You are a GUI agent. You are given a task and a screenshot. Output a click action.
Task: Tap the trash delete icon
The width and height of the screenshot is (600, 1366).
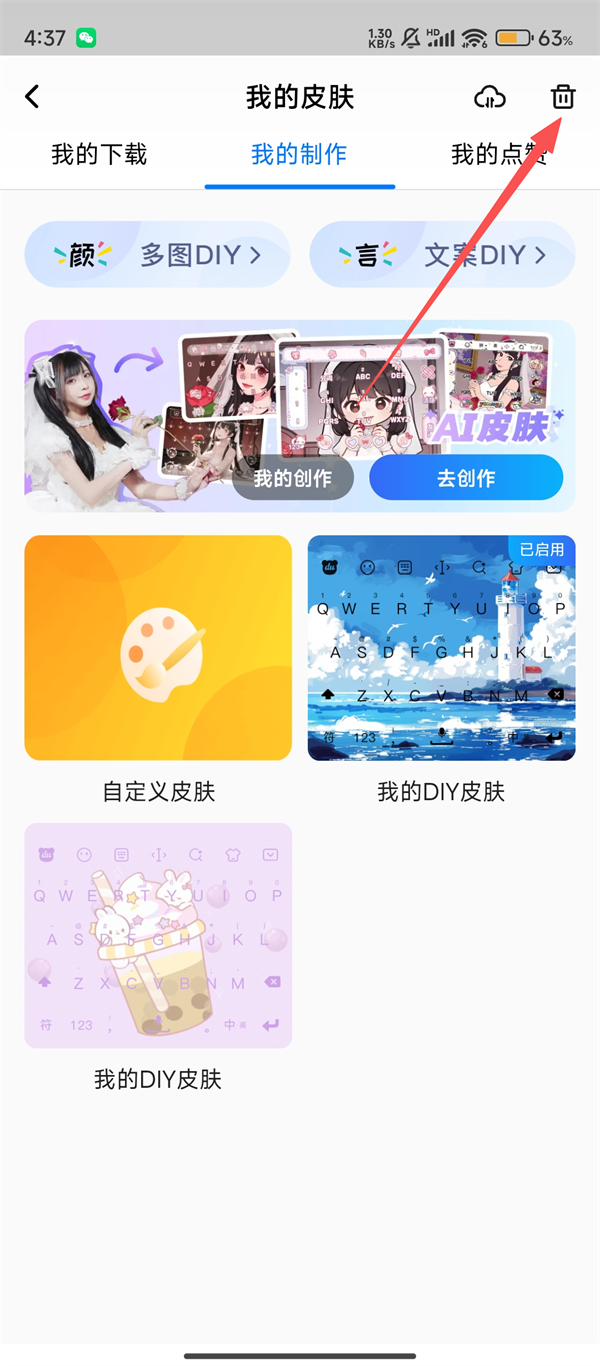pos(563,97)
